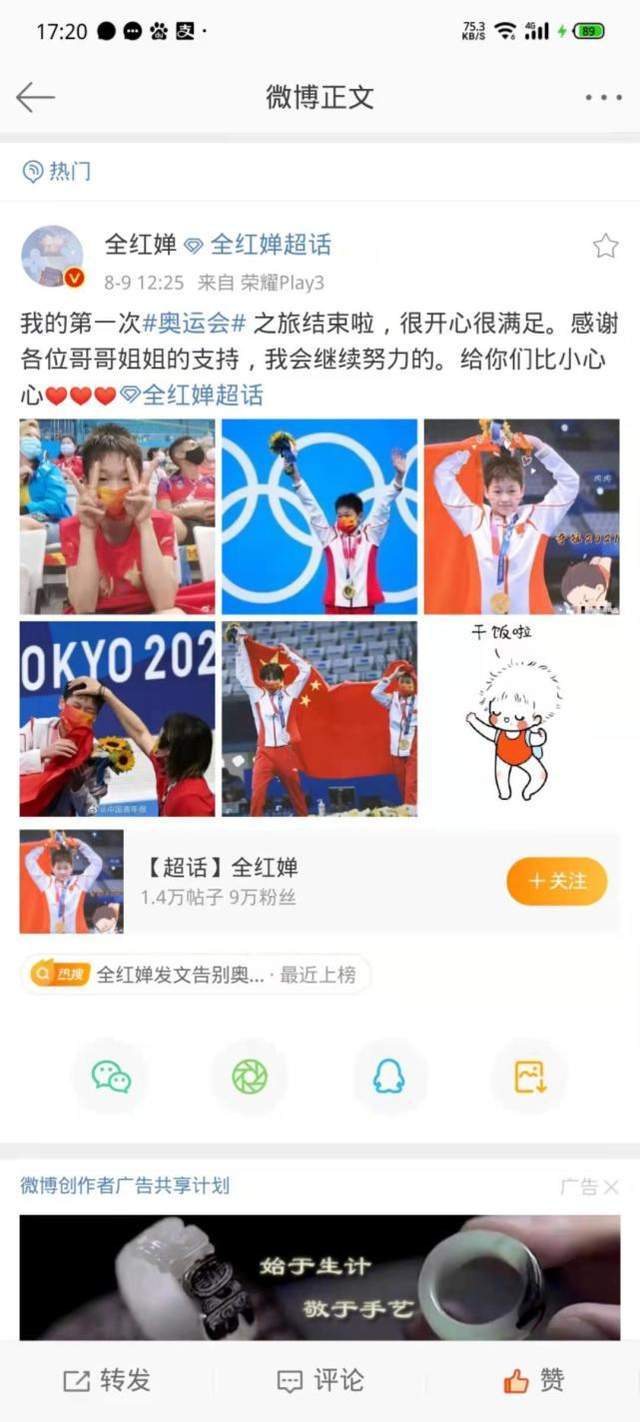
Task: Open 全红婵's profile avatar
Action: click(52, 256)
